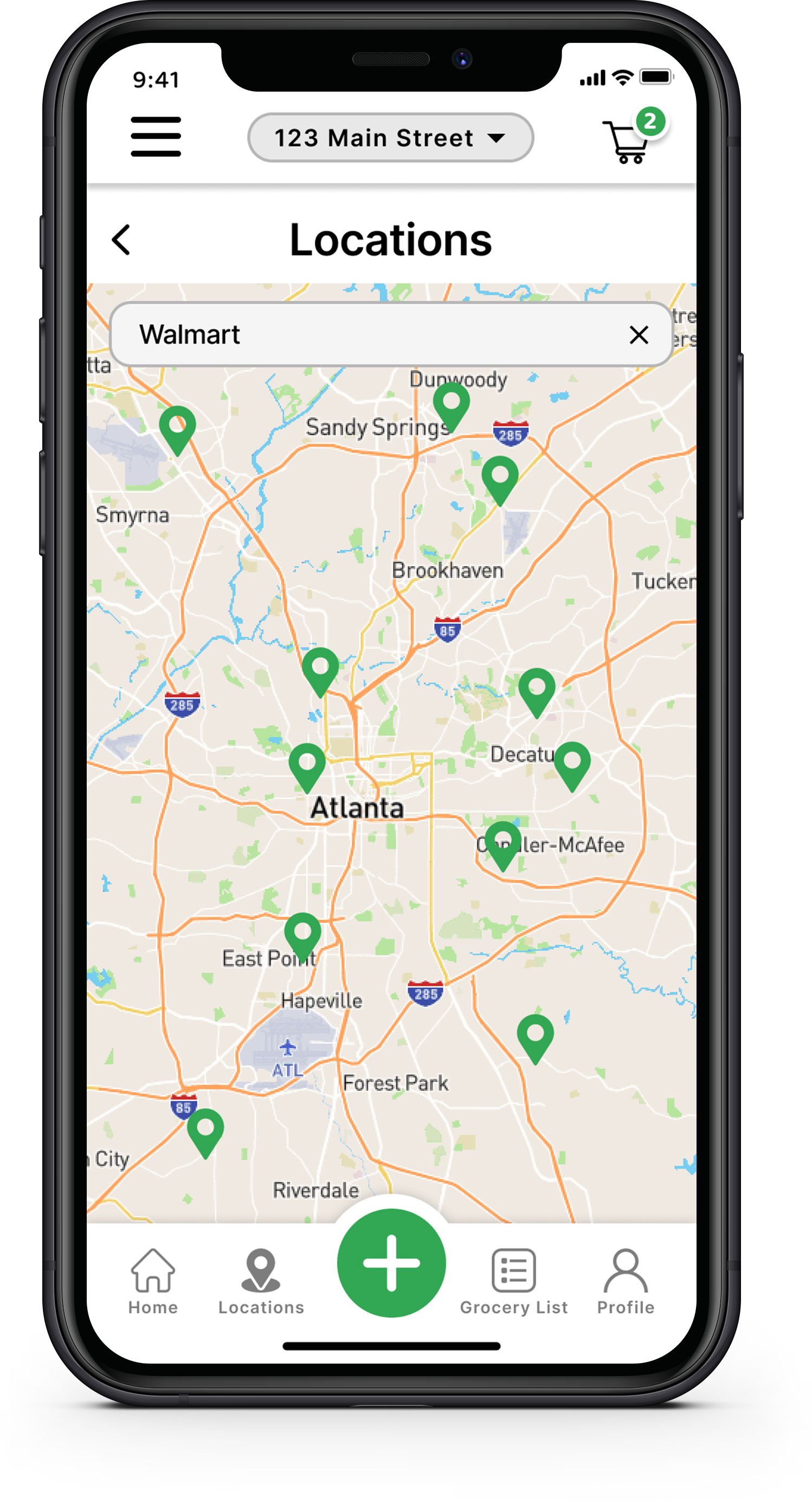812x1503 pixels.
Task: Switch to the Home tab
Action: [153, 1282]
